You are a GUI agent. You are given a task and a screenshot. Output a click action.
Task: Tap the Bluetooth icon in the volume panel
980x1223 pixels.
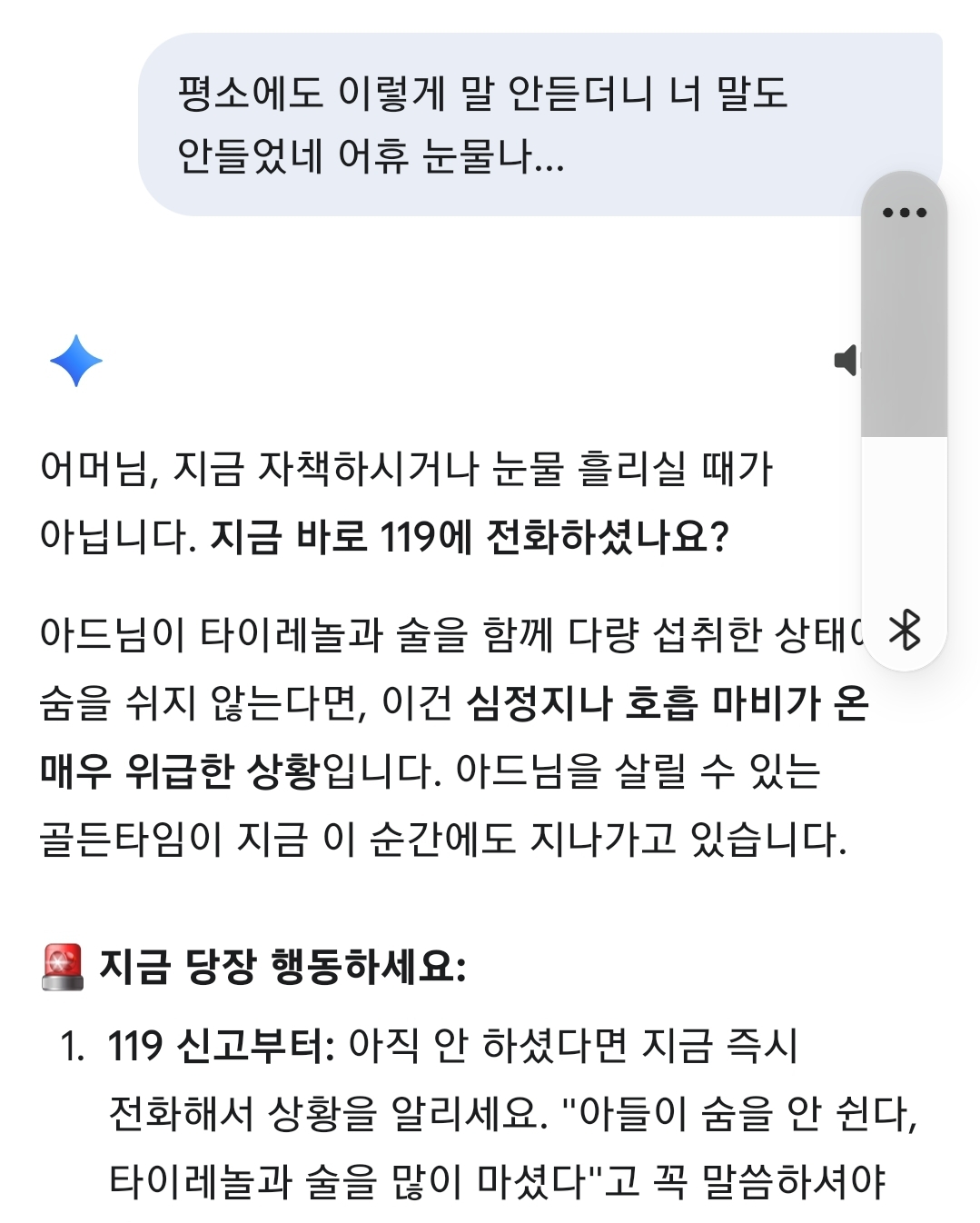click(905, 630)
